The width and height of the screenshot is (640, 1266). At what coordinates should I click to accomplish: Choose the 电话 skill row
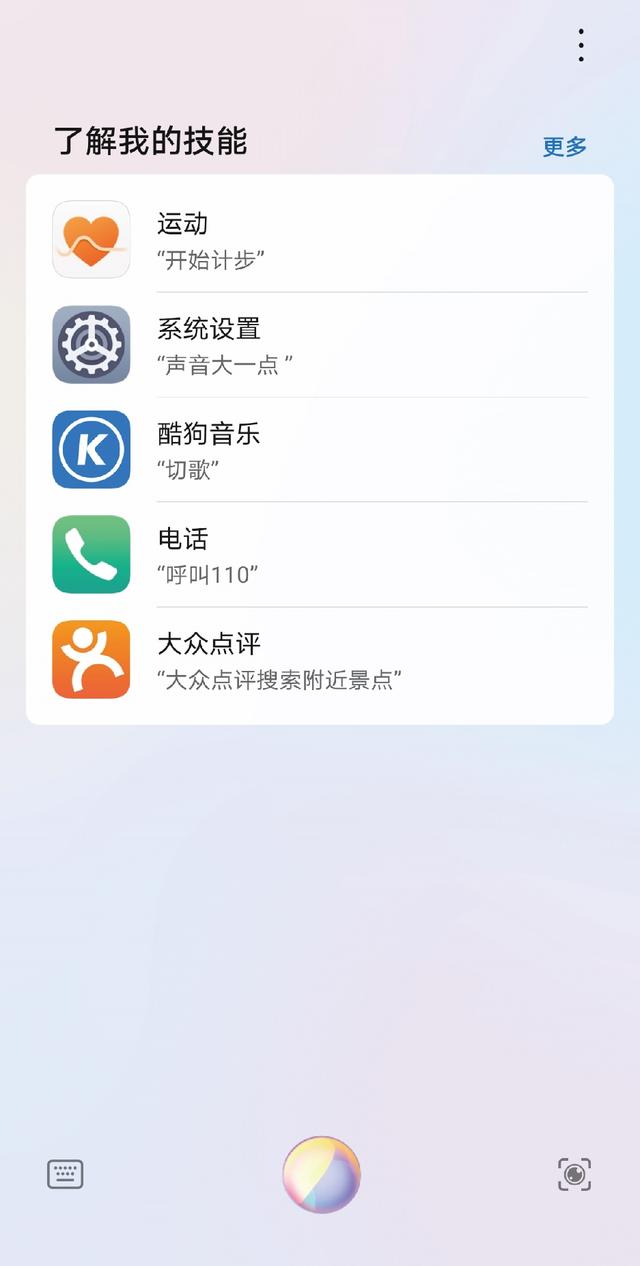click(320, 555)
